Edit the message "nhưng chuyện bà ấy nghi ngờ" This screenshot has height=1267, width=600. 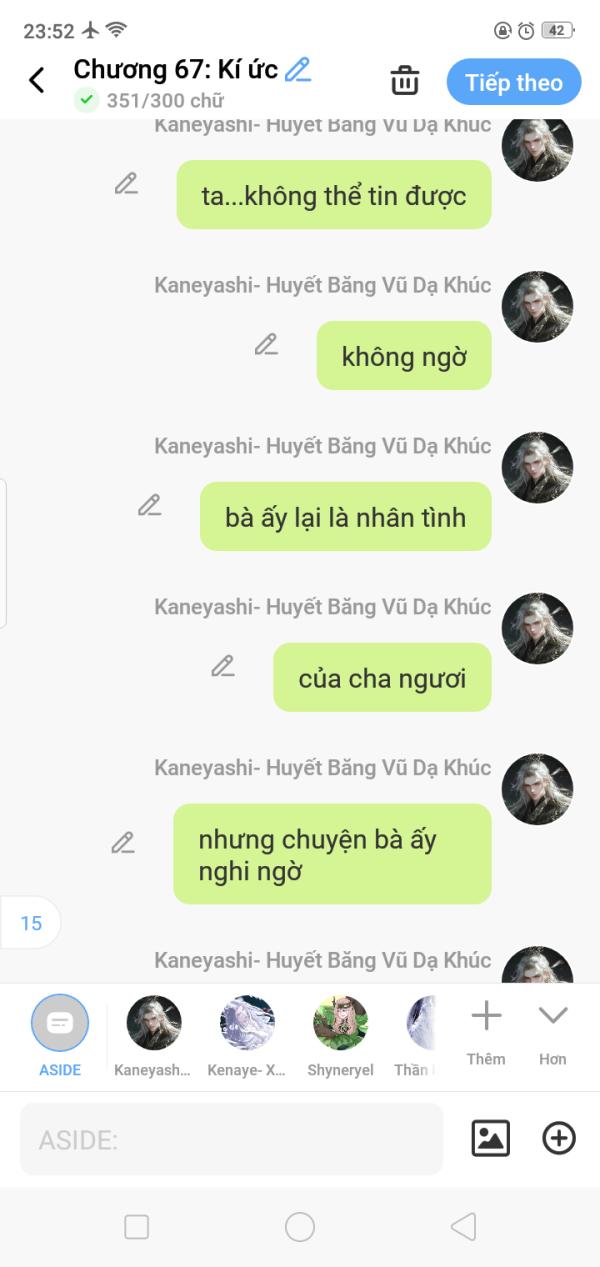click(123, 843)
